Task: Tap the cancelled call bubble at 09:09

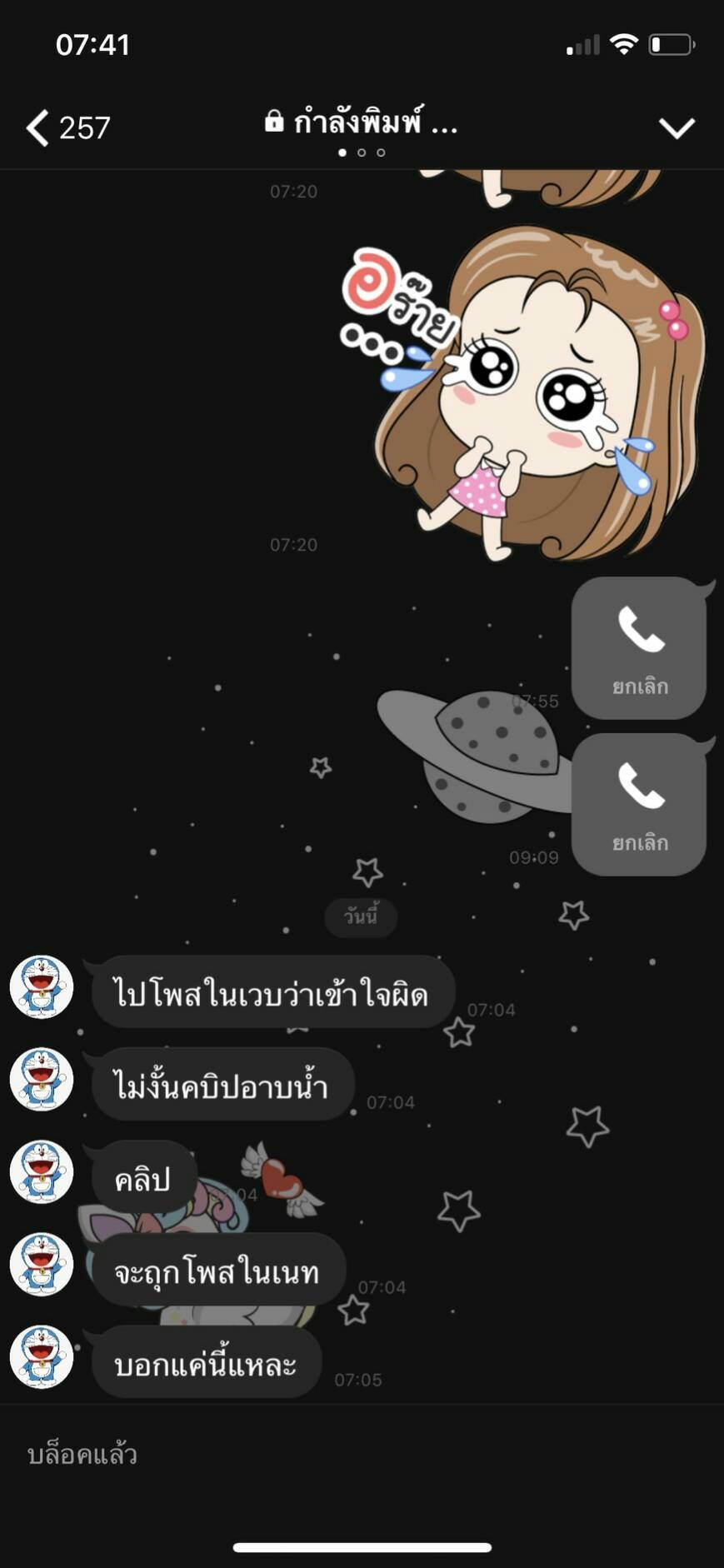Action: pyautogui.click(x=639, y=804)
